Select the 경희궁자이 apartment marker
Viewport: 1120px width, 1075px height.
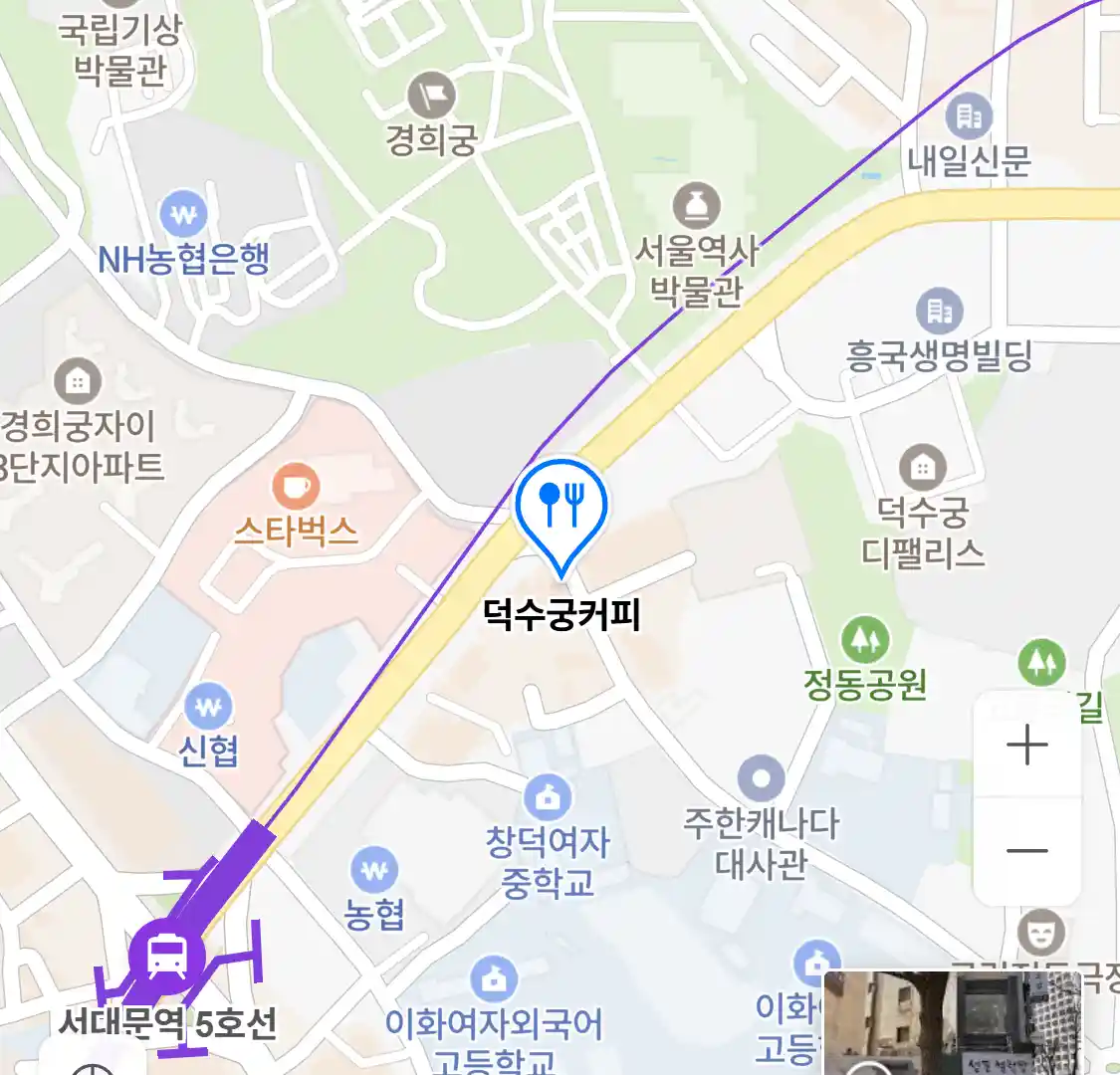click(77, 380)
